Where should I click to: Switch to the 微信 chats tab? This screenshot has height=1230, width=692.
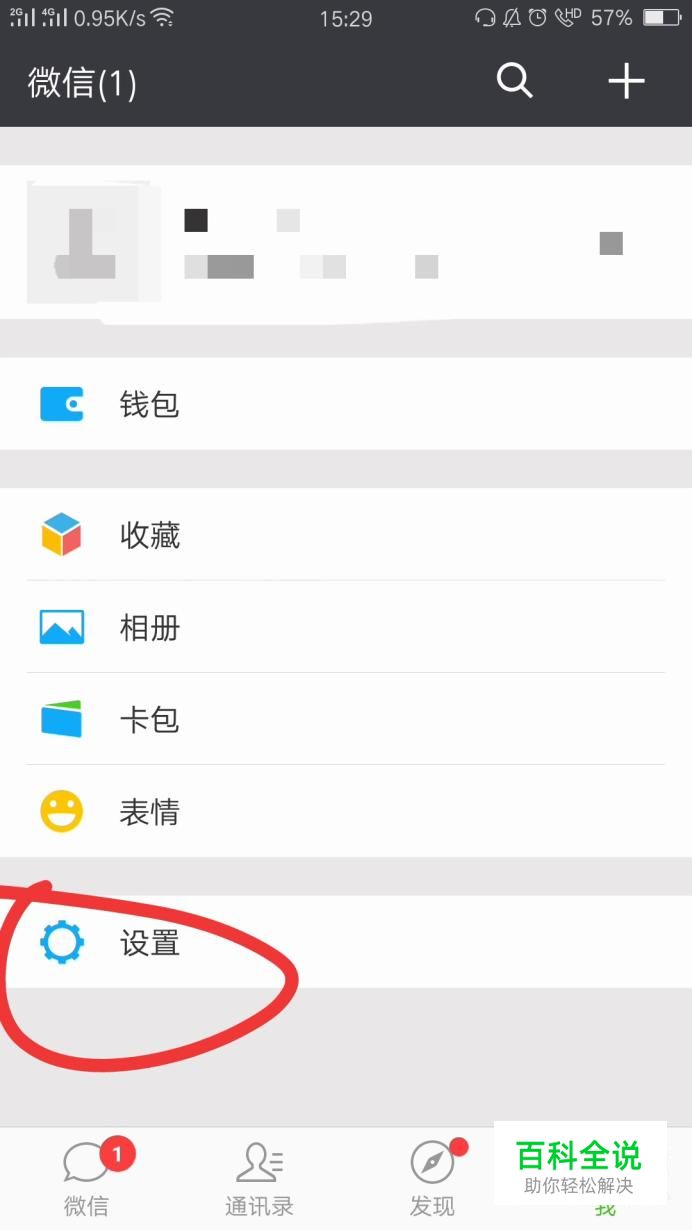(87, 1179)
